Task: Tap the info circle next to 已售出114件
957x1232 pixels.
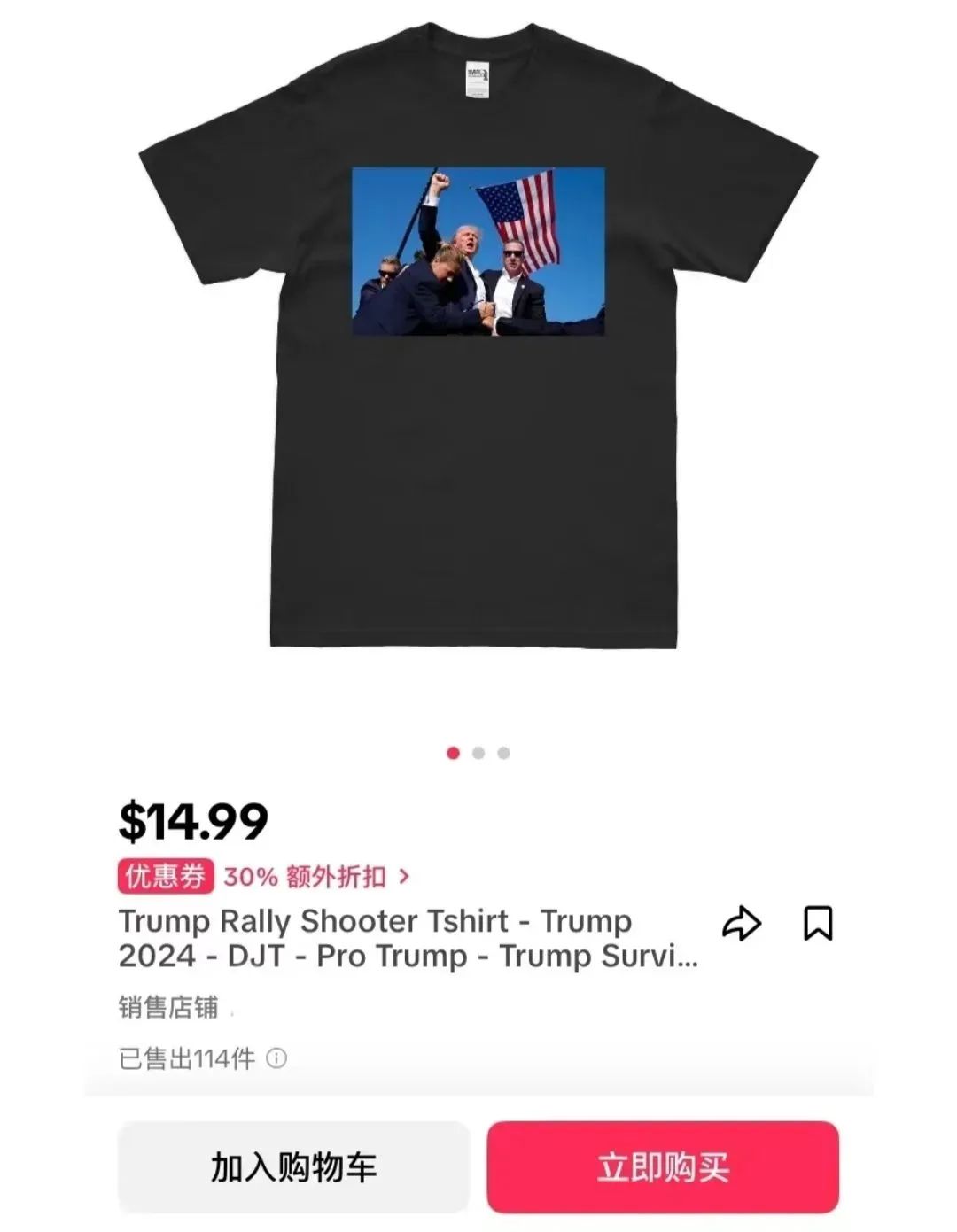Action: pos(279,1058)
